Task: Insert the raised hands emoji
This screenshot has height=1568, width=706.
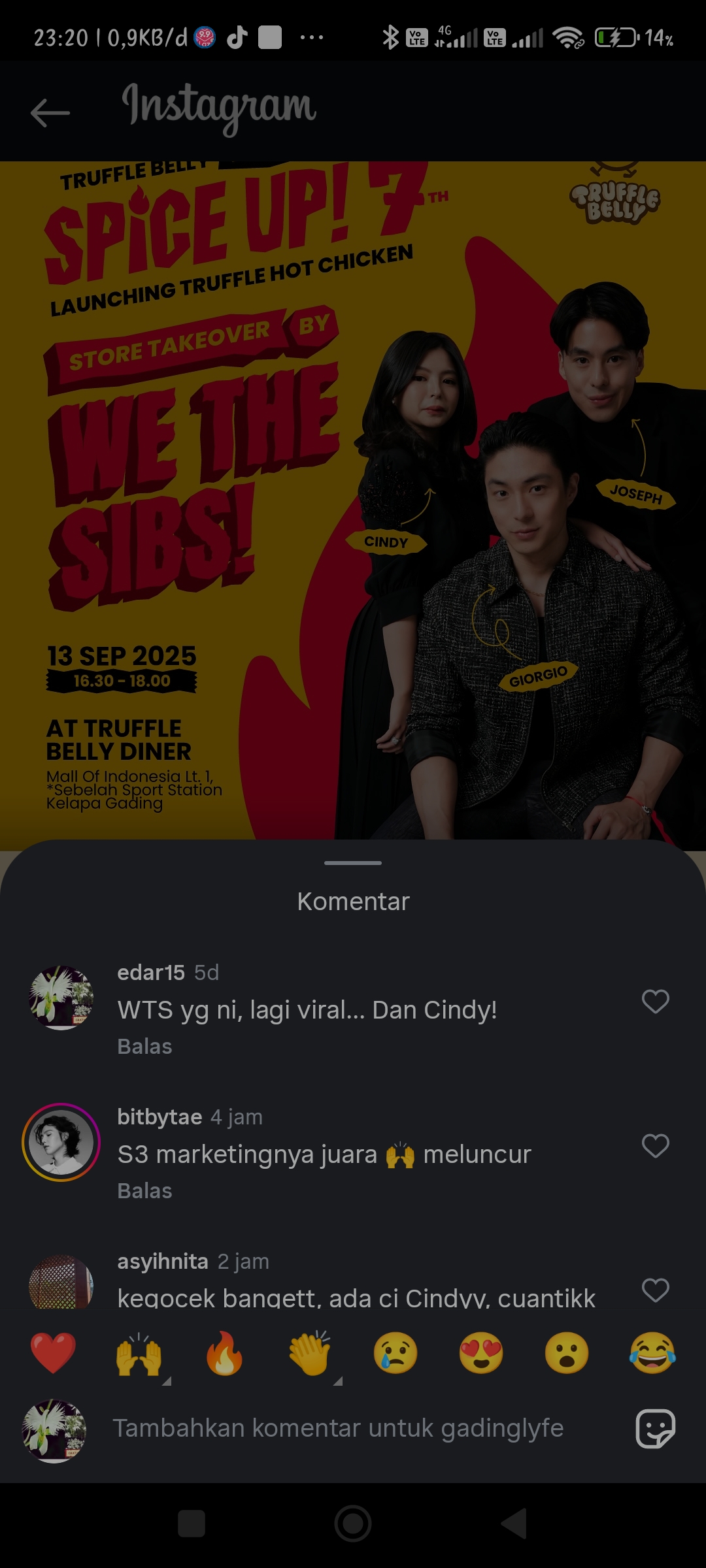Action: [139, 1353]
